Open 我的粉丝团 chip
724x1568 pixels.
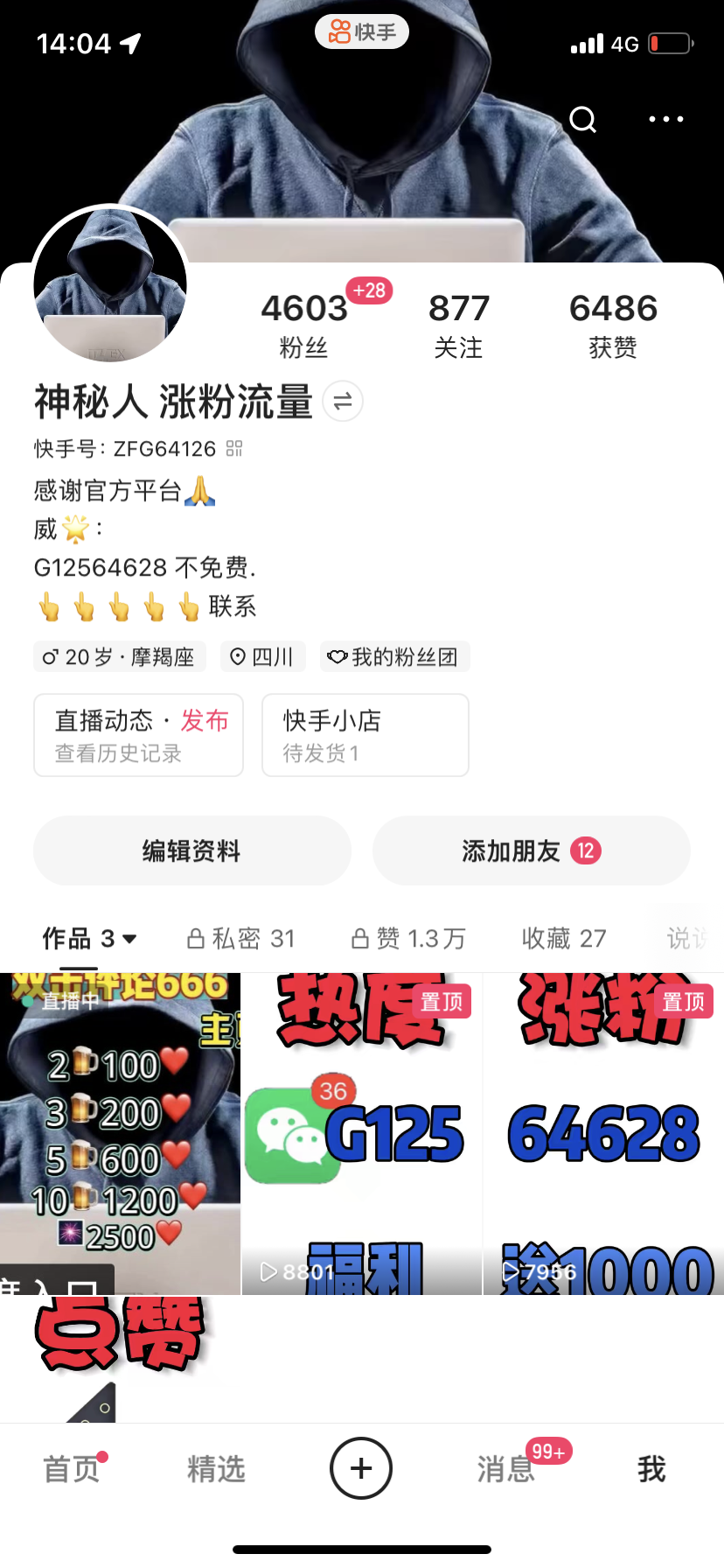coord(394,657)
